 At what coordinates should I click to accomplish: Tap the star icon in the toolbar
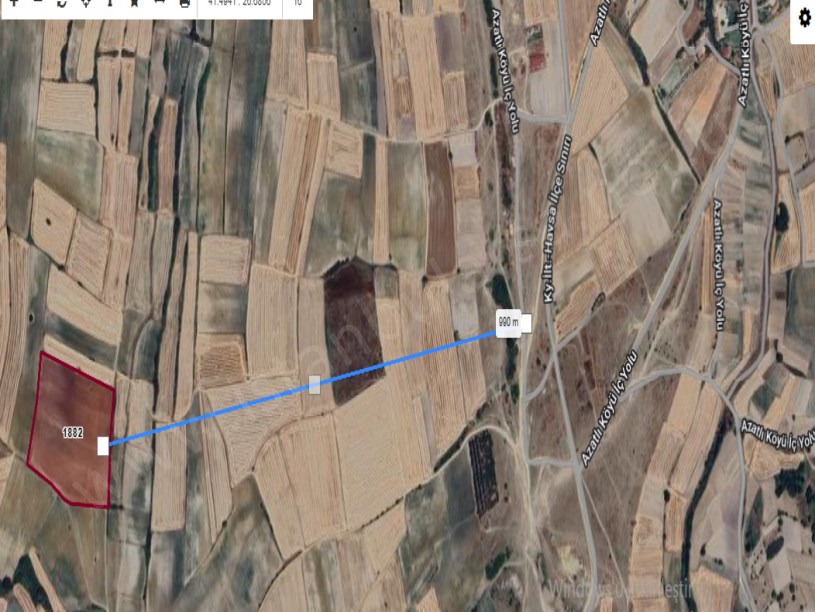click(x=135, y=3)
